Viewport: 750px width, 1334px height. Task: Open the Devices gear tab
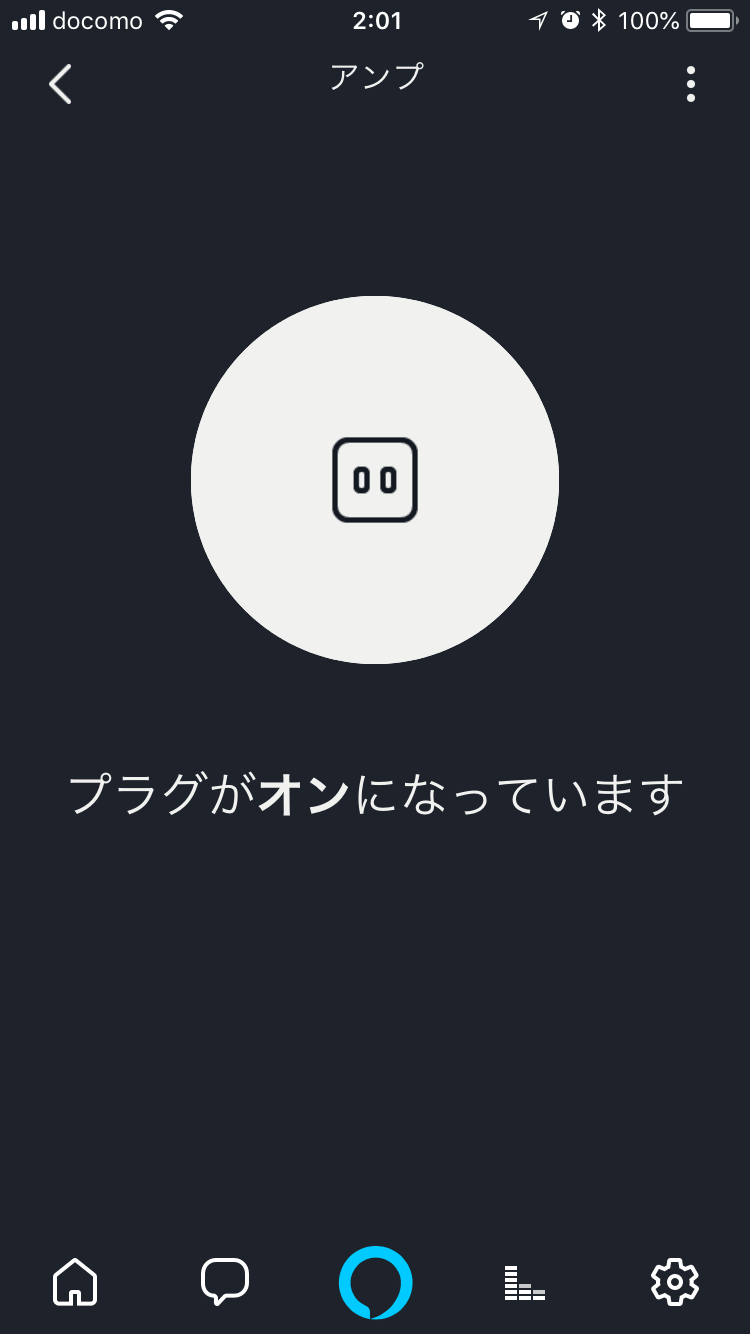tap(674, 1281)
